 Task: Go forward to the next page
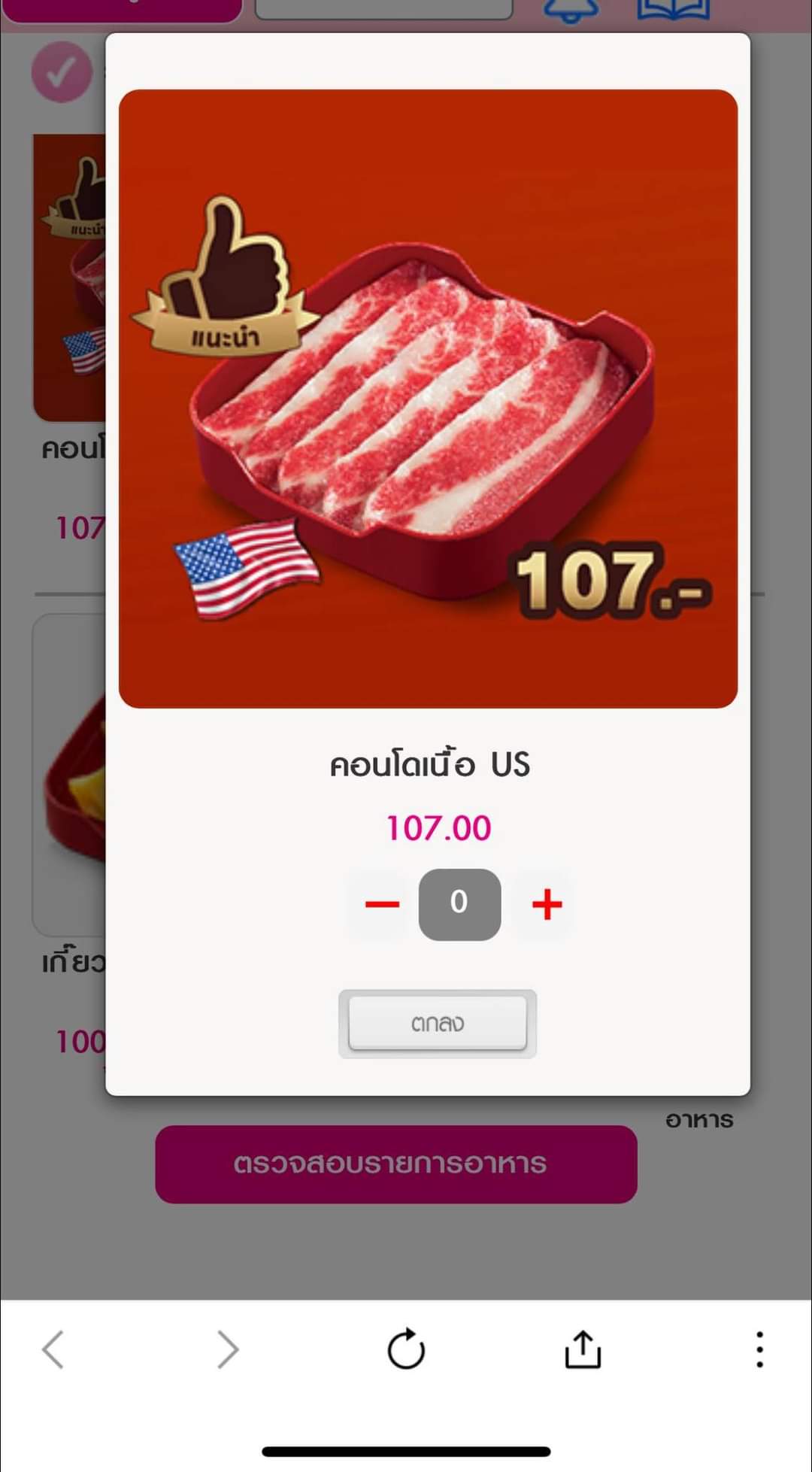(x=228, y=1349)
